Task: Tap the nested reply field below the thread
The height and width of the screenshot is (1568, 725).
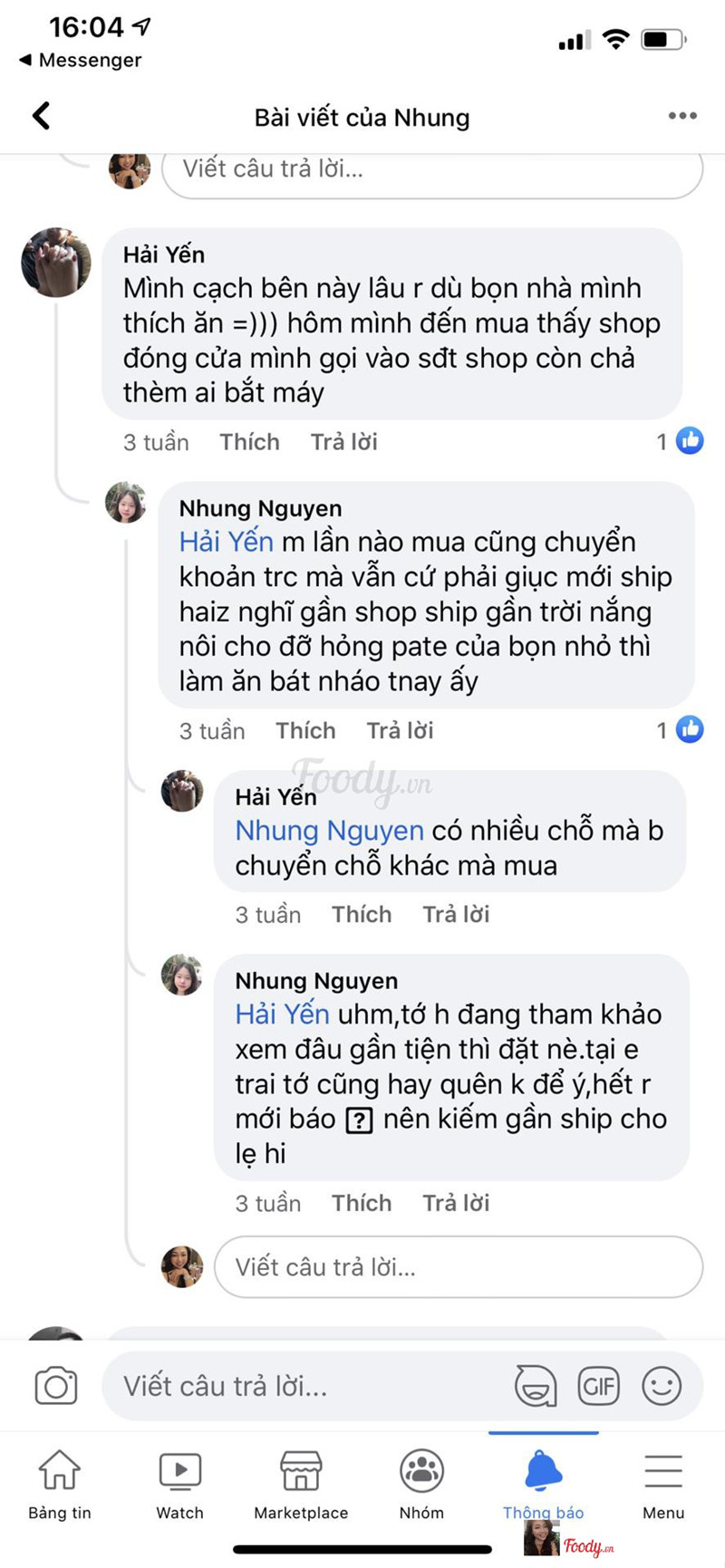Action: click(x=458, y=1267)
